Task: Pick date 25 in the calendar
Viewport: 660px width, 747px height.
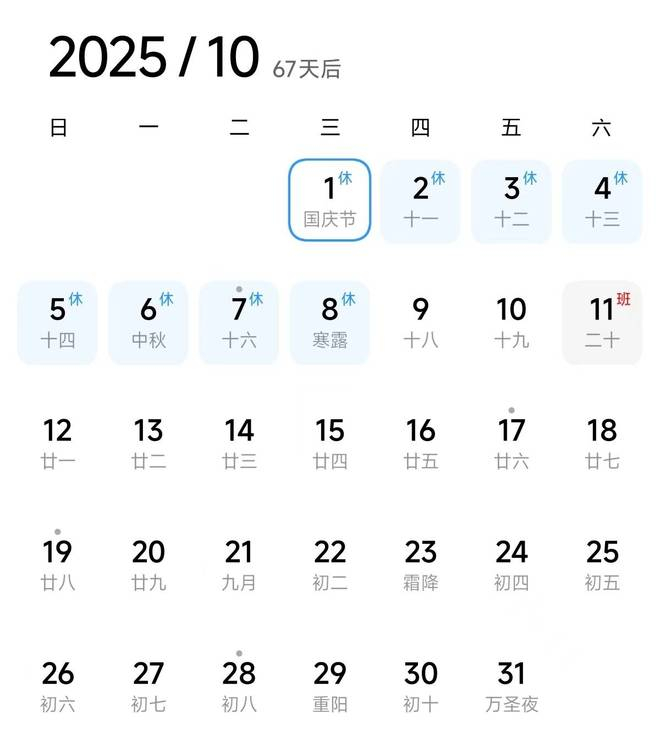Action: pos(602,565)
